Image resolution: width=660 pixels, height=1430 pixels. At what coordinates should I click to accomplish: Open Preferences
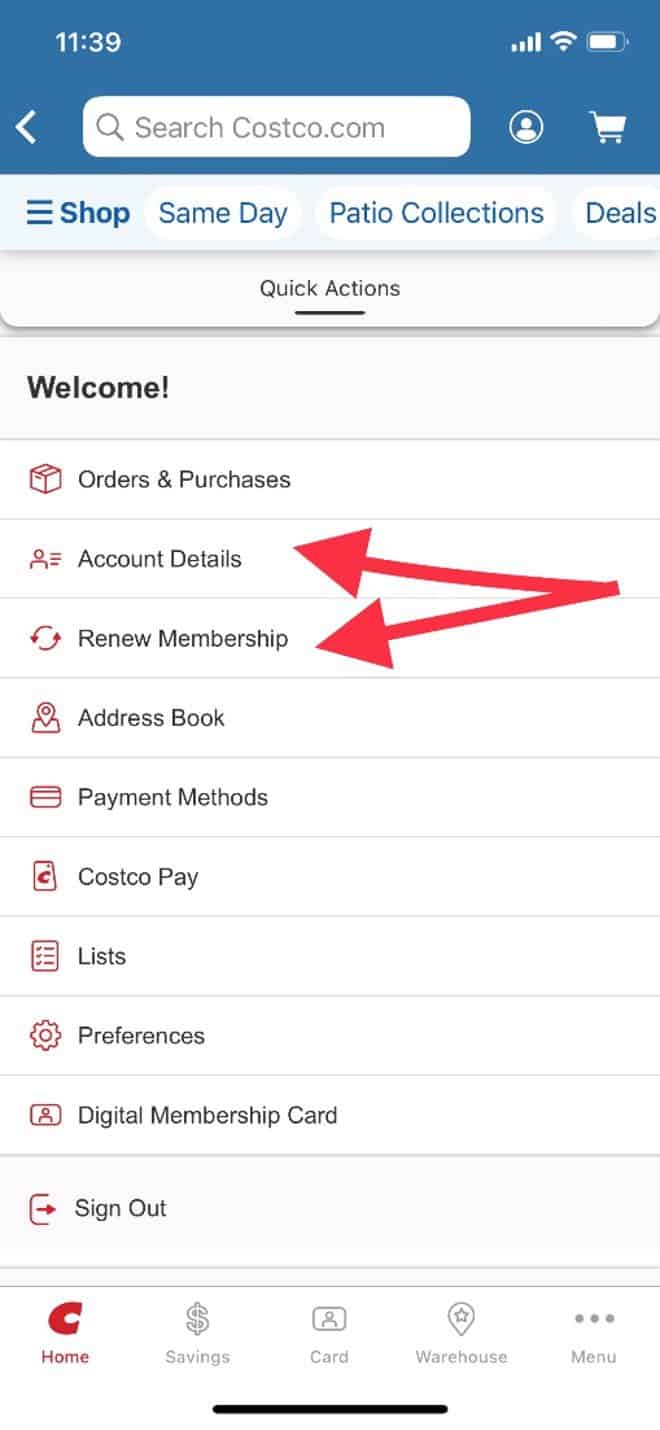[x=330, y=1036]
